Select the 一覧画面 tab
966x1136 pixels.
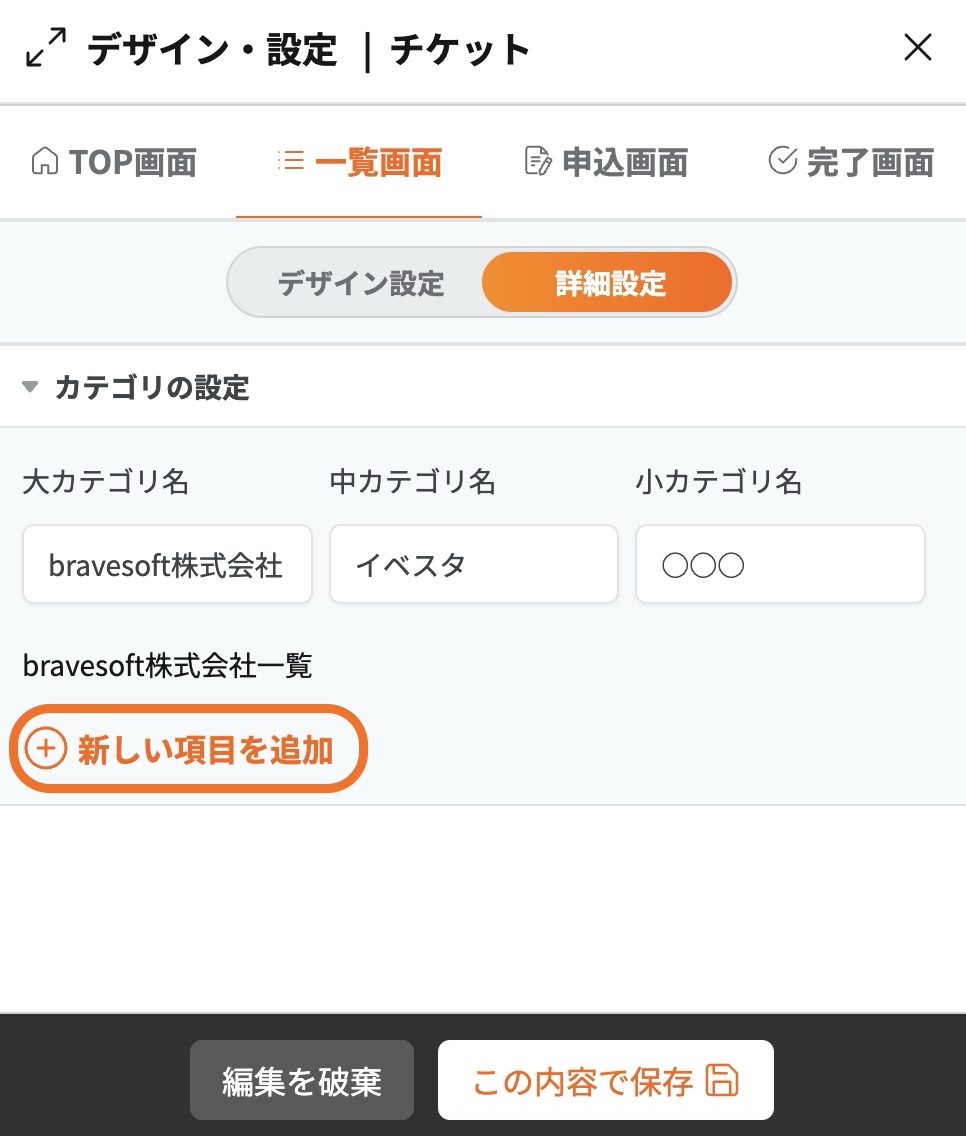(359, 162)
